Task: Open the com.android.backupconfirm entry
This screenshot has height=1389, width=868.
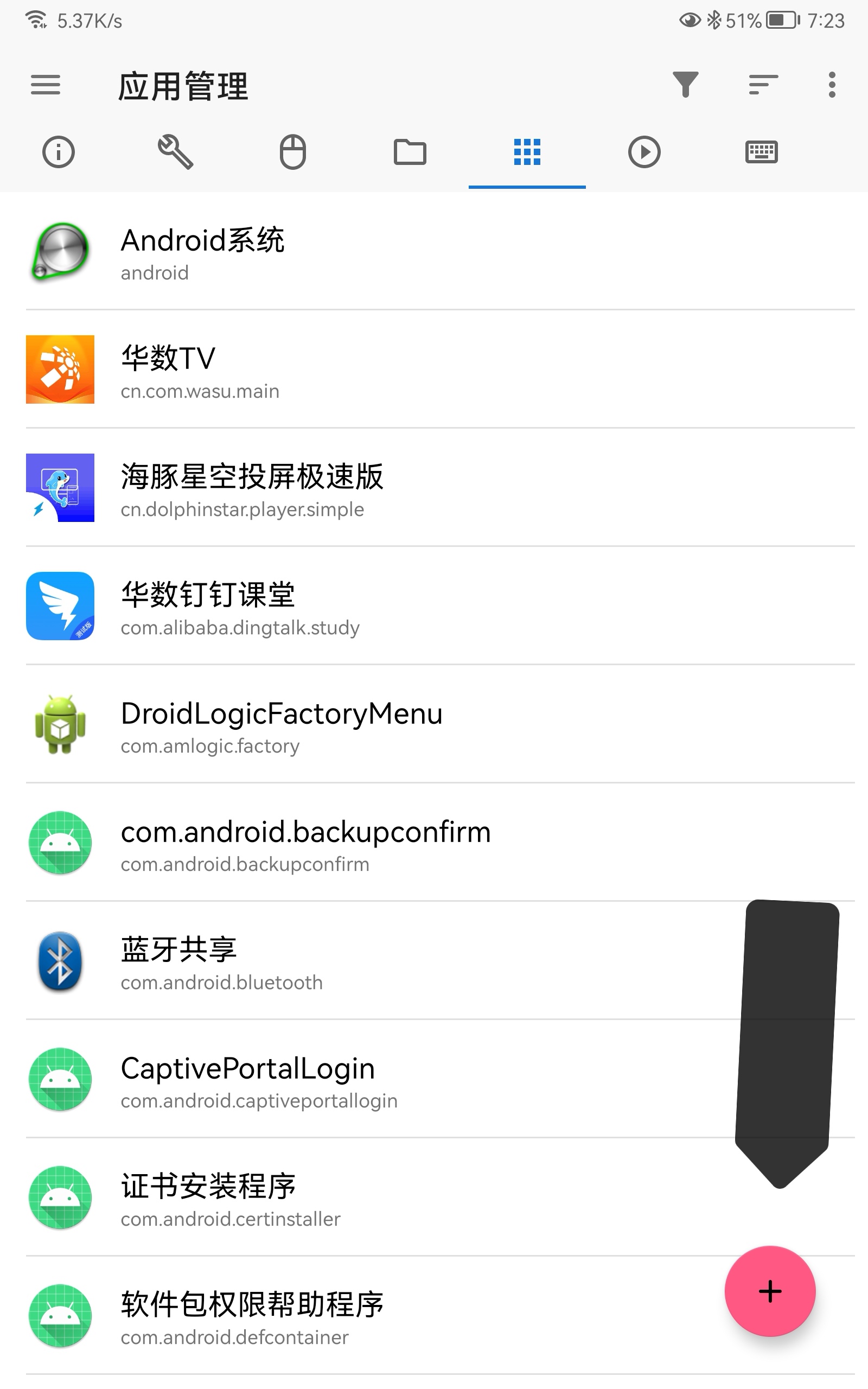Action: pyautogui.click(x=344, y=844)
